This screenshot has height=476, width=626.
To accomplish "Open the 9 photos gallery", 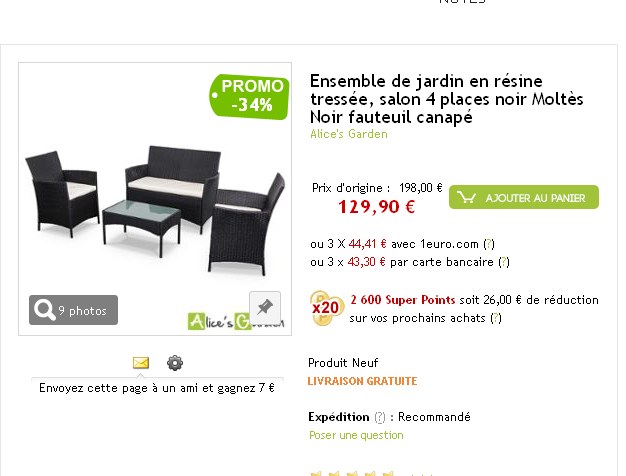I will point(73,310).
